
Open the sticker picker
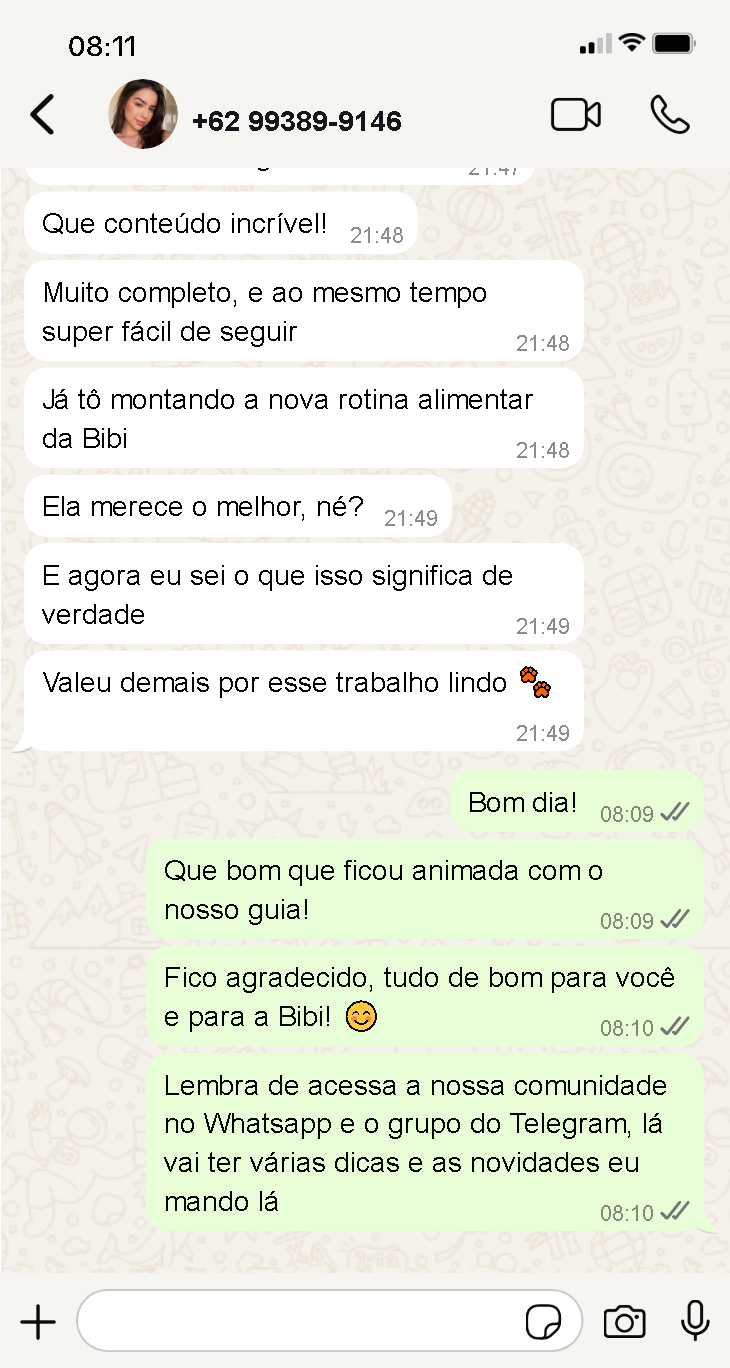(x=543, y=1322)
